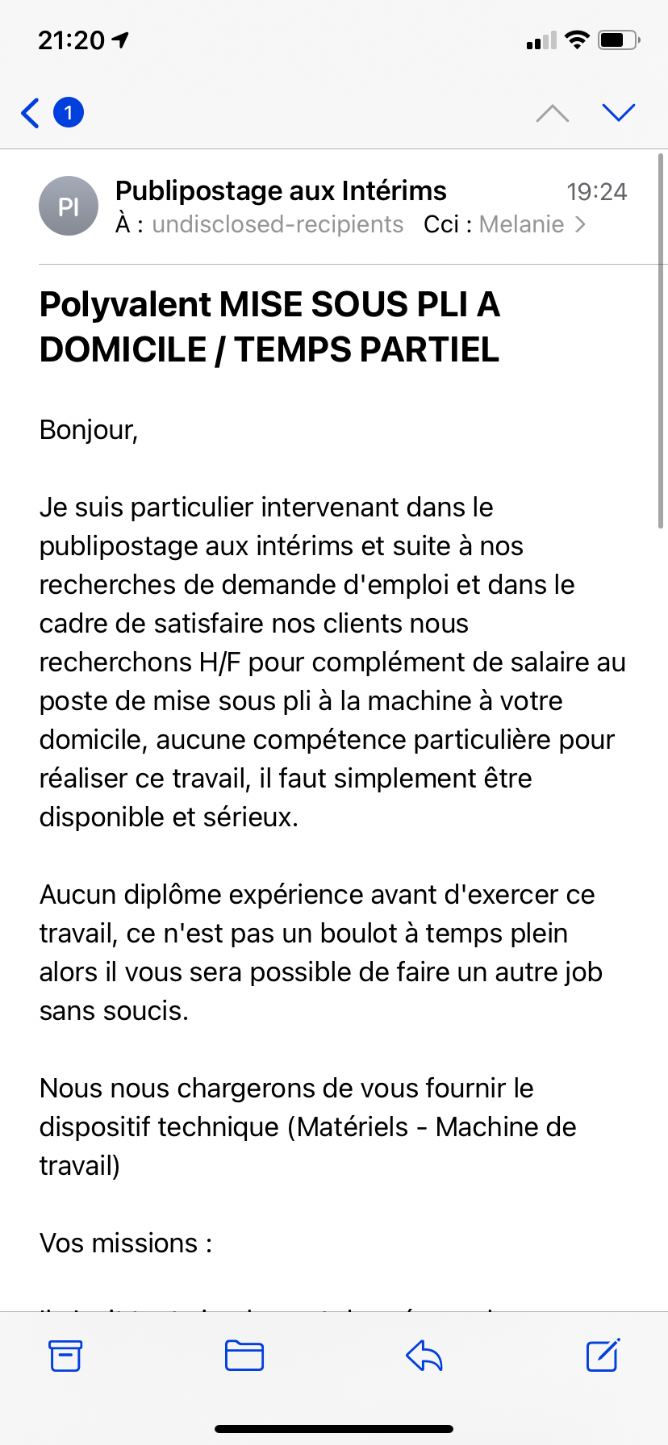Go to the previous email with up arrow
This screenshot has height=1445, width=668.
pos(552,113)
